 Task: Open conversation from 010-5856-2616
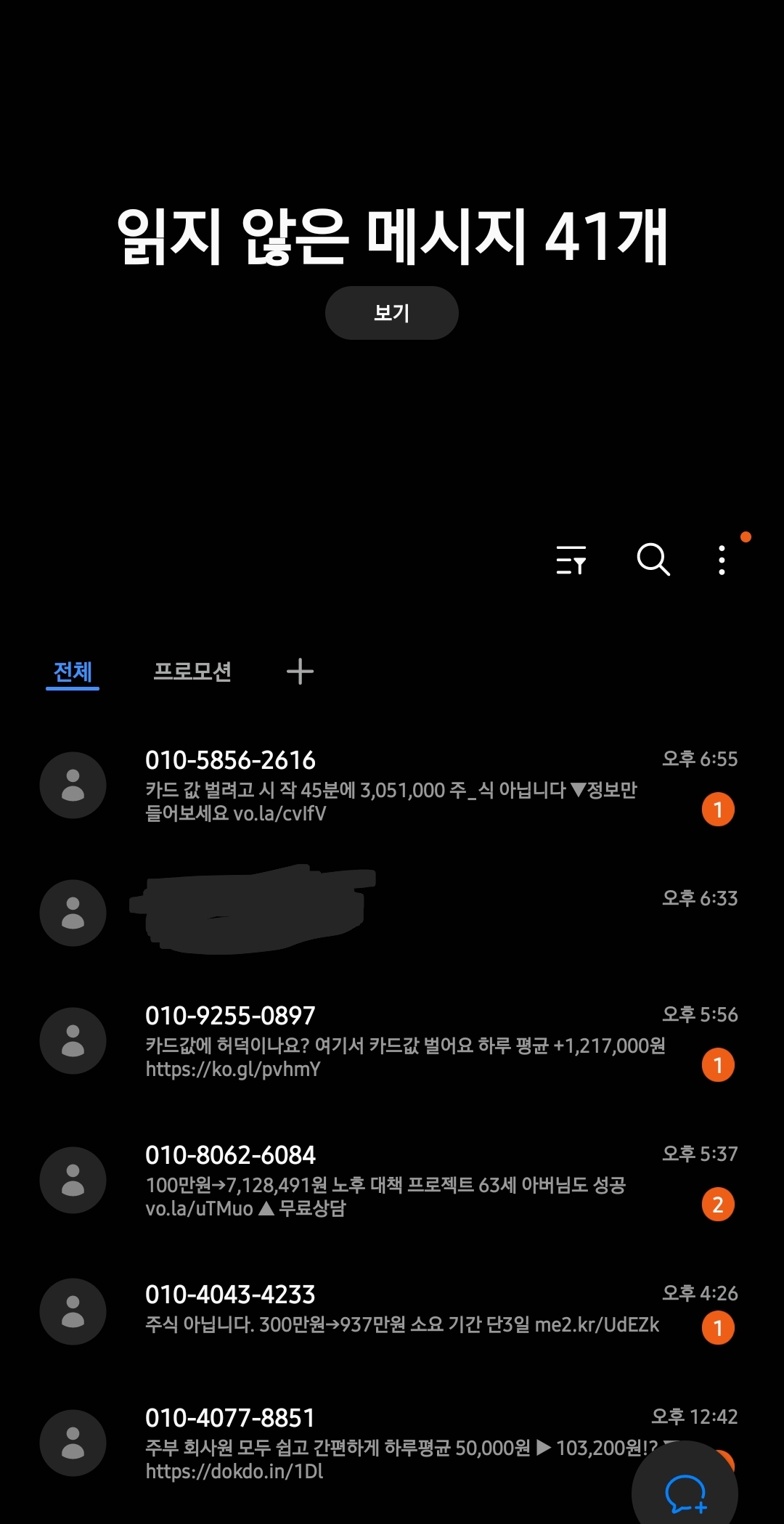392,786
